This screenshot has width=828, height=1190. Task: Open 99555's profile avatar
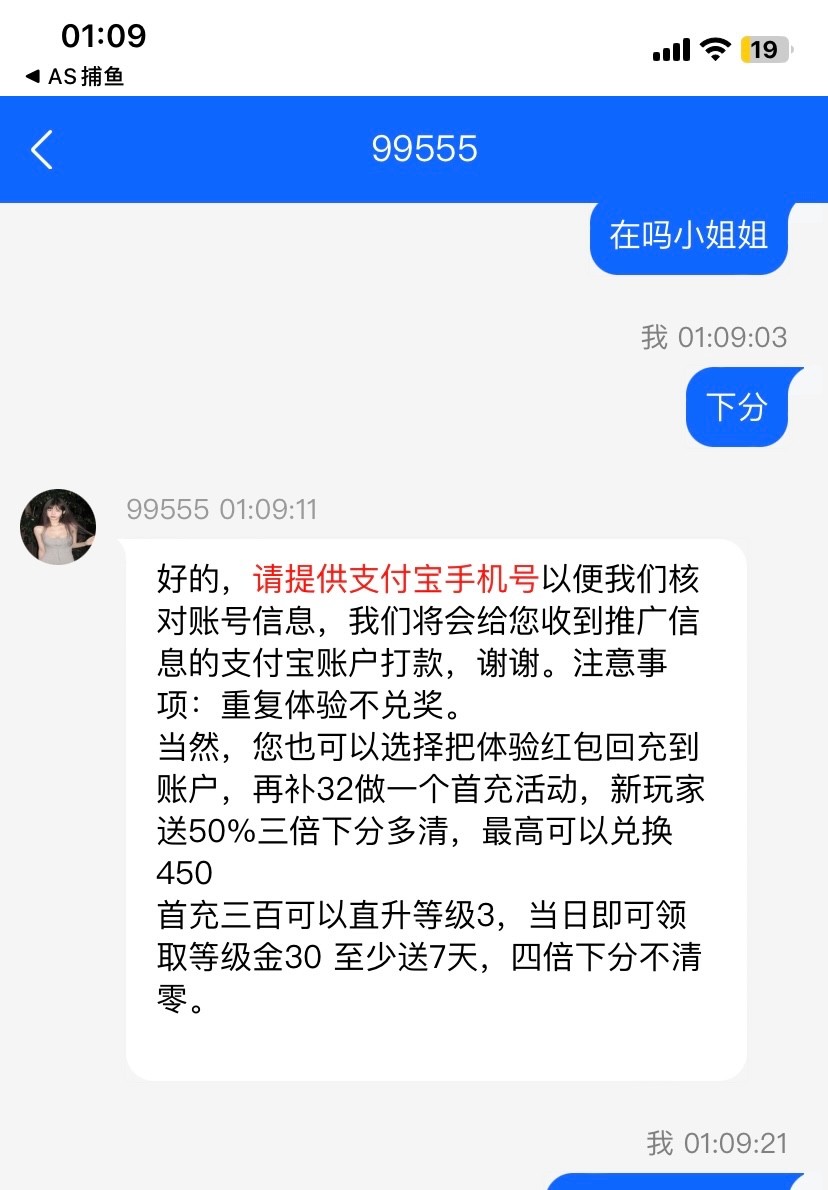[x=58, y=527]
